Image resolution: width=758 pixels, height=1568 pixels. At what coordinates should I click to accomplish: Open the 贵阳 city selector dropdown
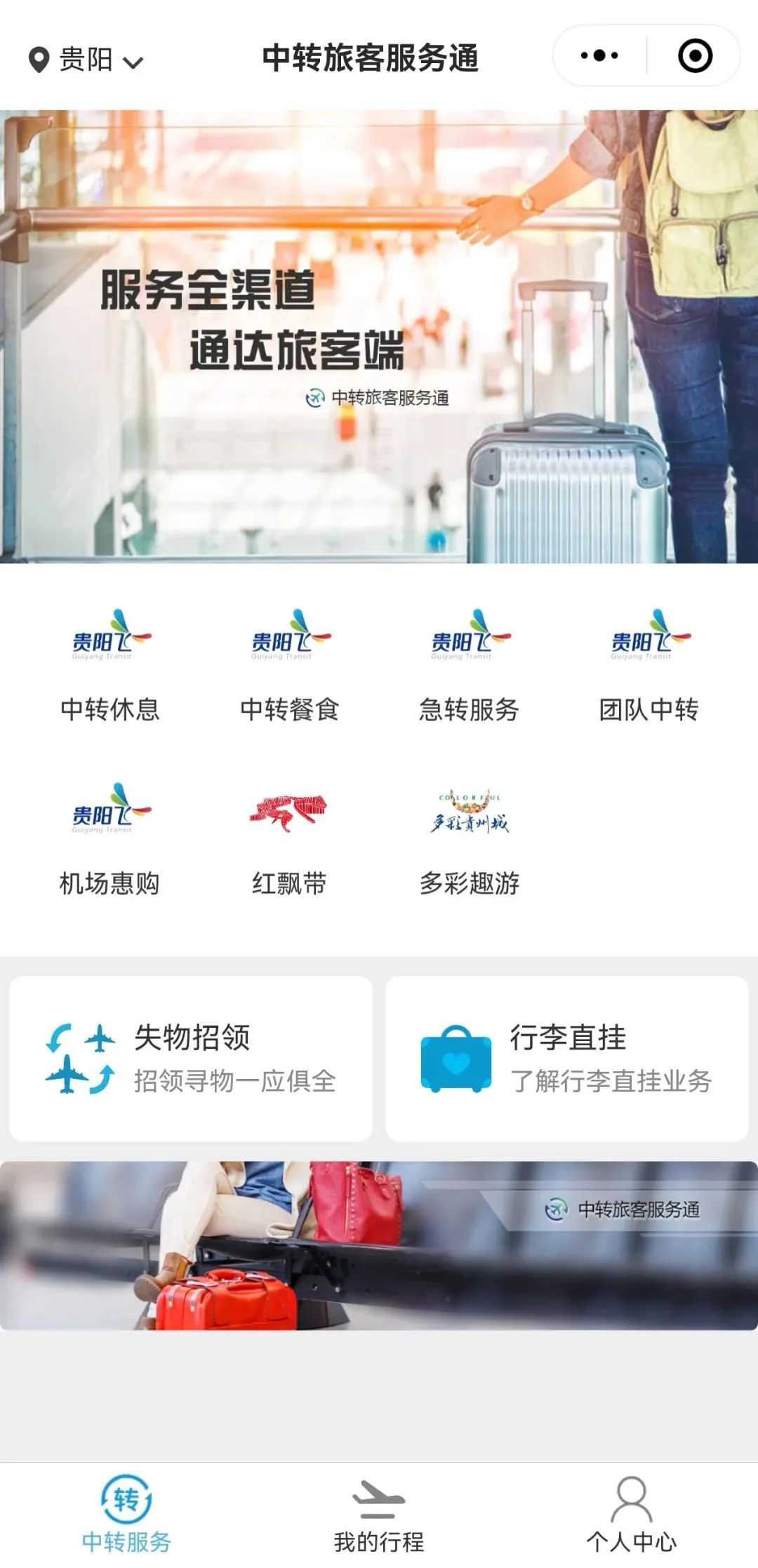coord(86,60)
